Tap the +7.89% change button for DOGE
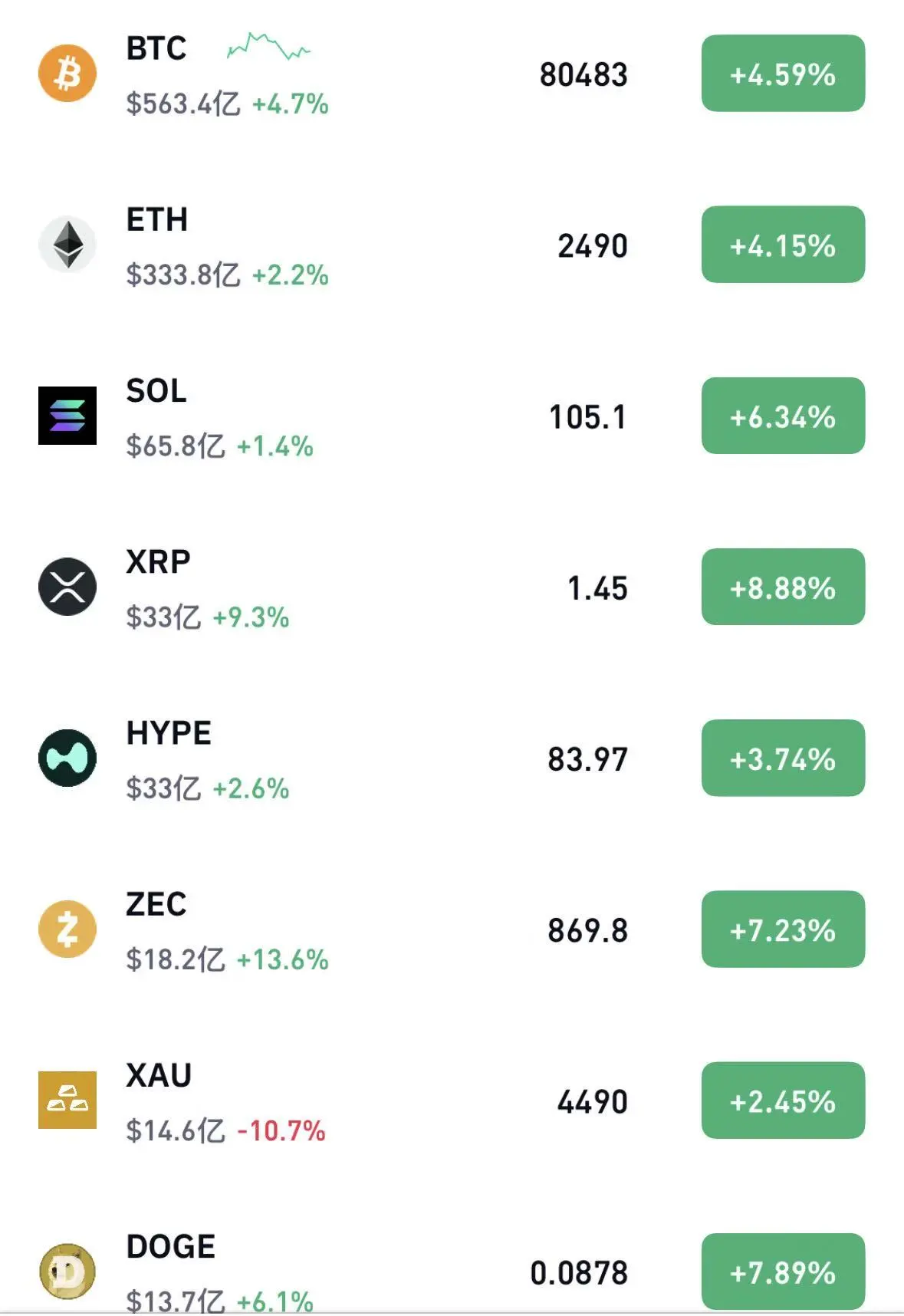904x1316 pixels. click(x=783, y=1272)
